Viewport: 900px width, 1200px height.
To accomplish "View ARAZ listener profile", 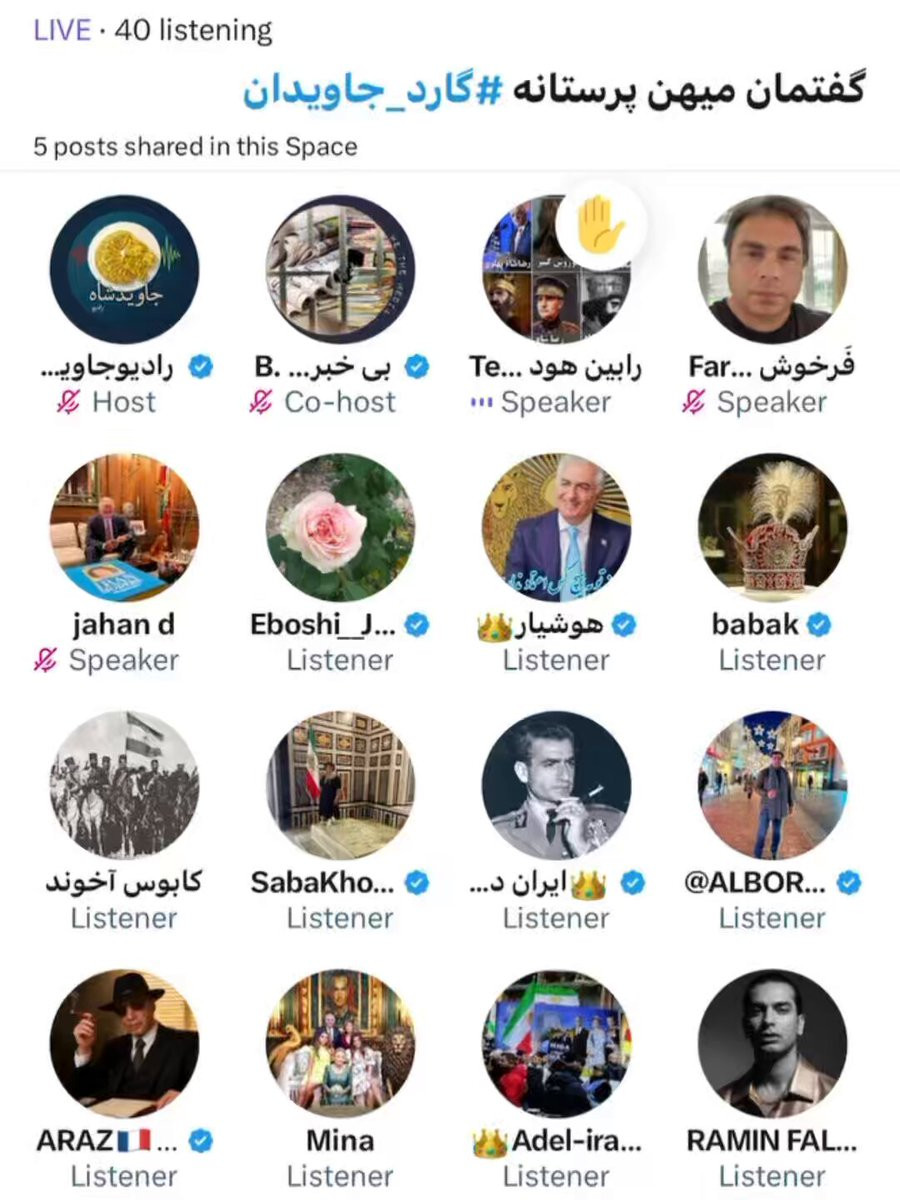I will 124,1043.
